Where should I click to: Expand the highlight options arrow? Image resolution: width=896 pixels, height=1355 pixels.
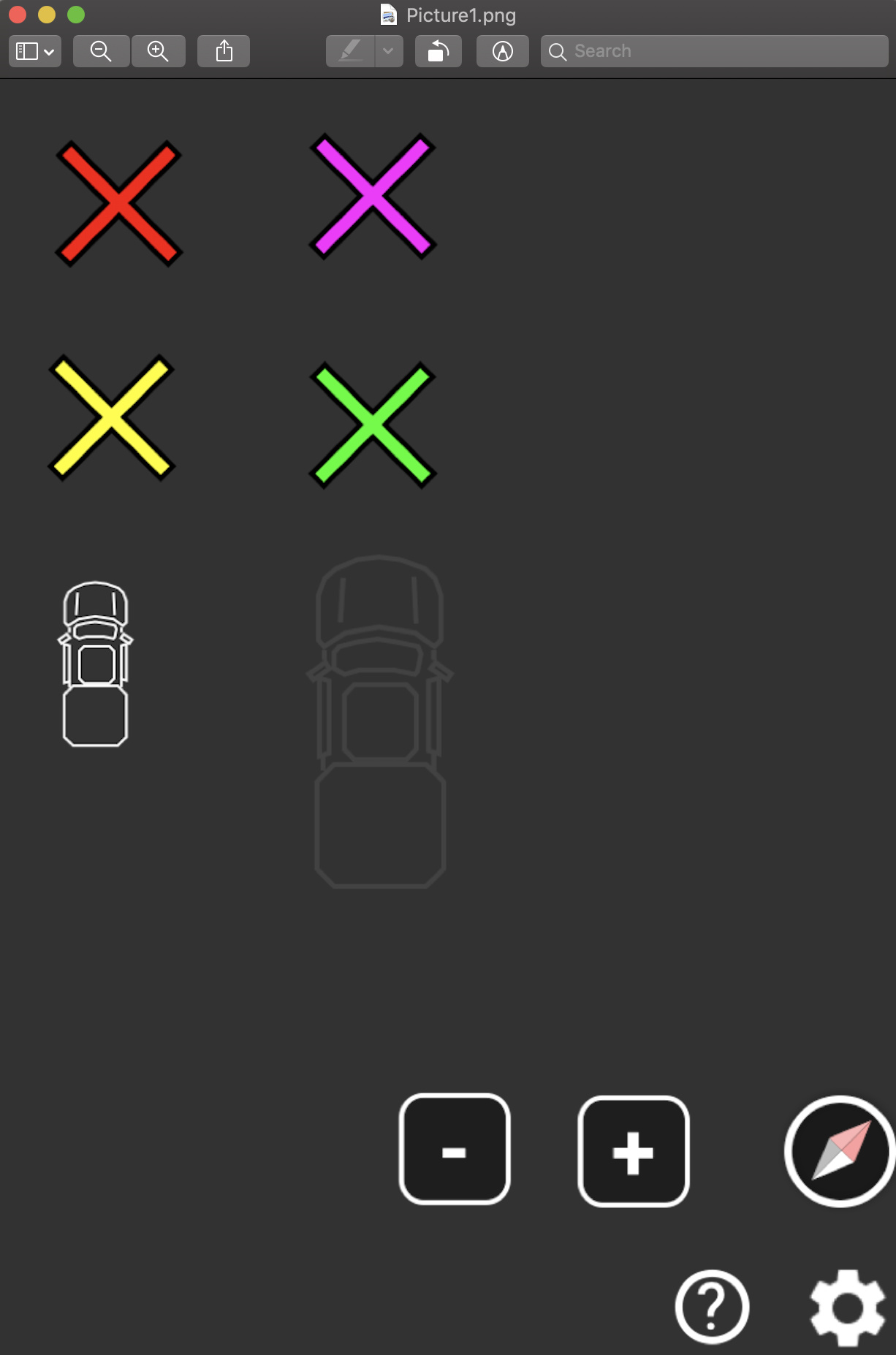(x=389, y=51)
